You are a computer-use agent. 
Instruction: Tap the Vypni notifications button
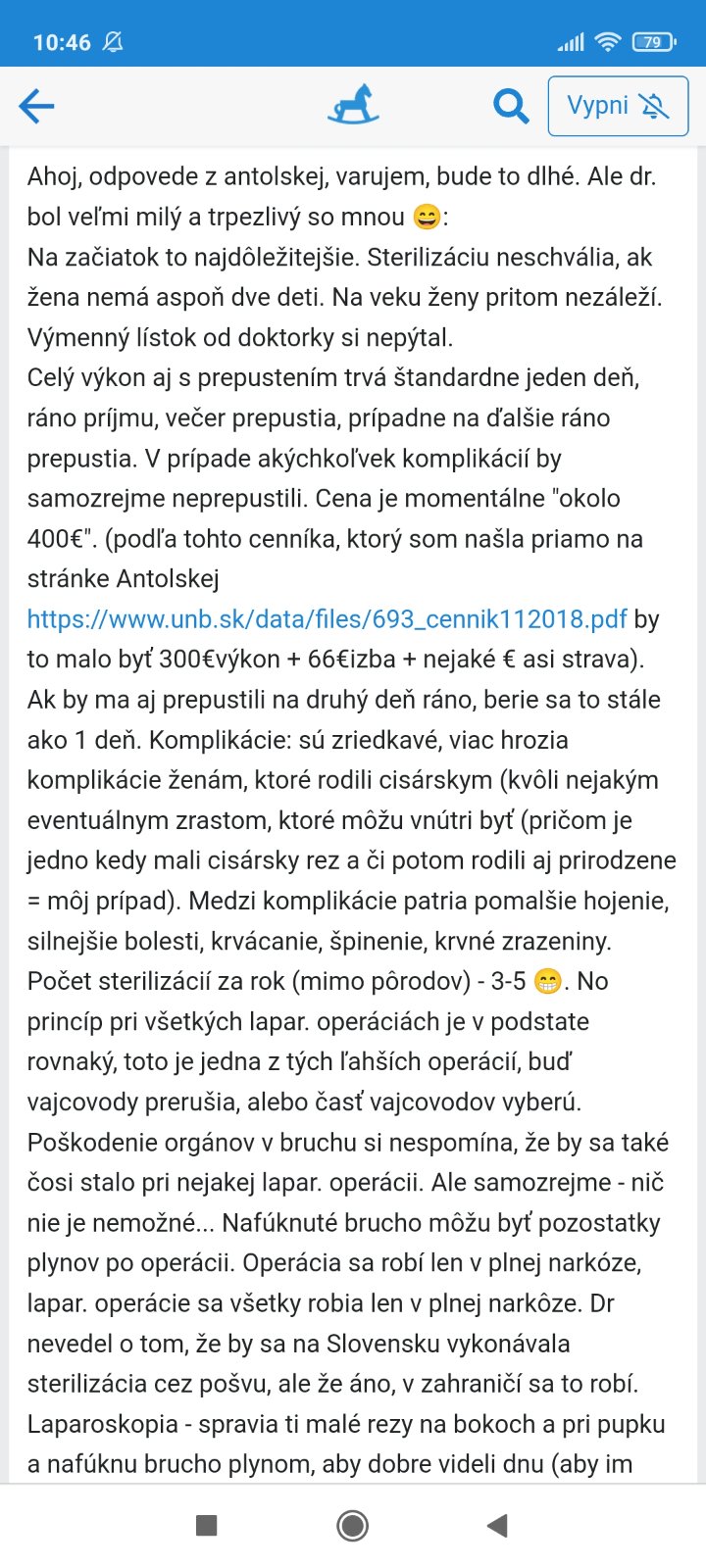click(x=618, y=106)
